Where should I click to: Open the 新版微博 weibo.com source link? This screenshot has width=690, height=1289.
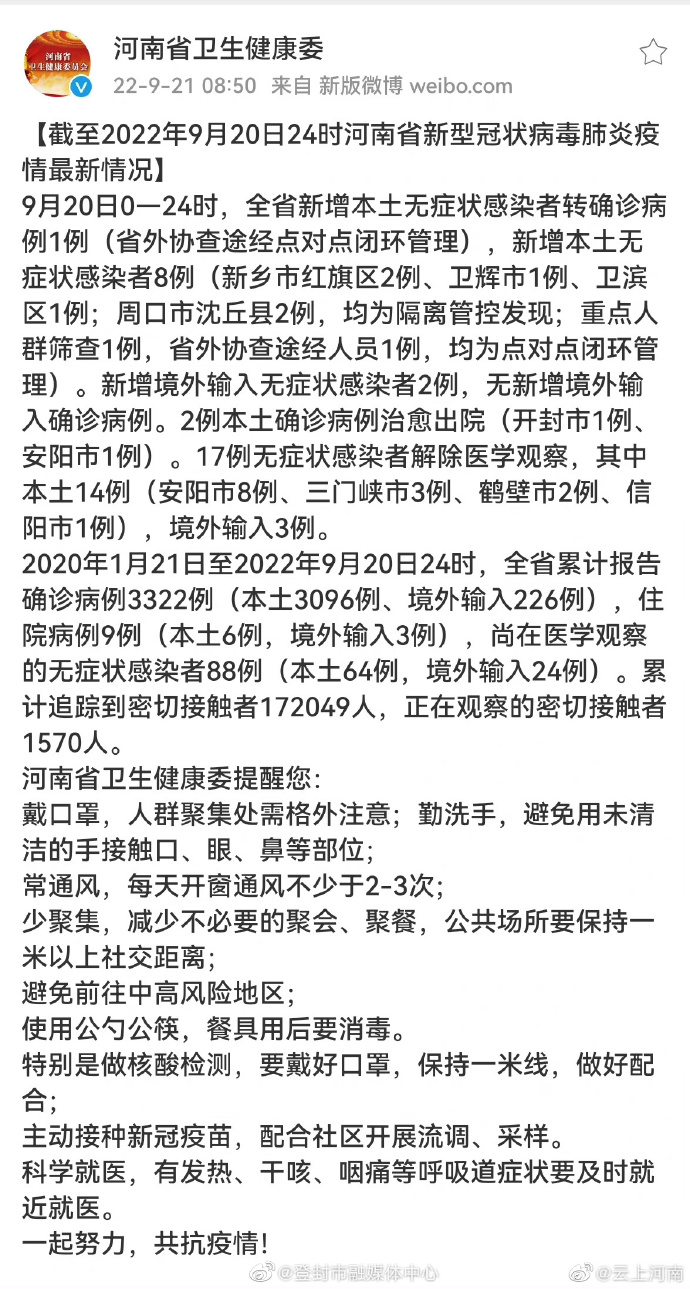pos(415,86)
